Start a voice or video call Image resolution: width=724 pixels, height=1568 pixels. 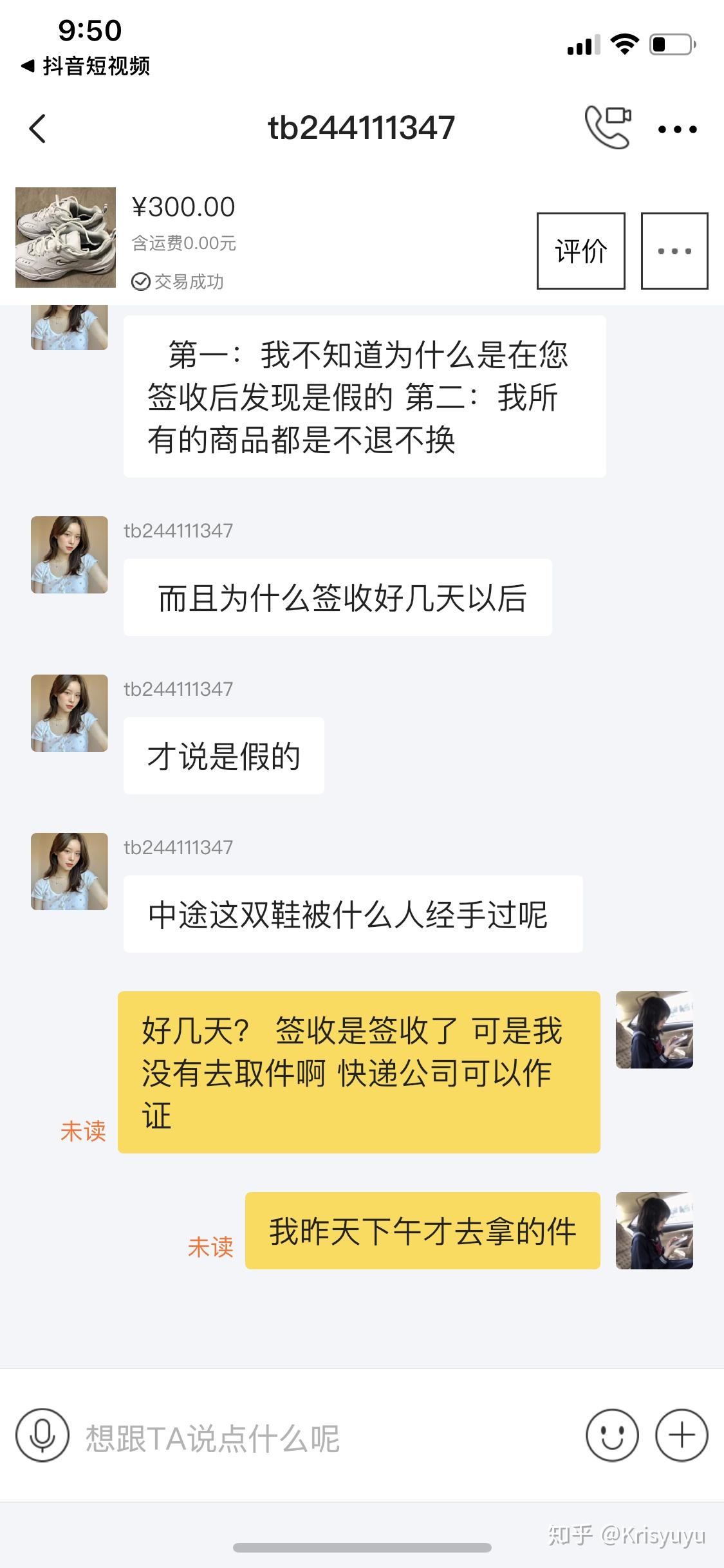pyautogui.click(x=607, y=127)
